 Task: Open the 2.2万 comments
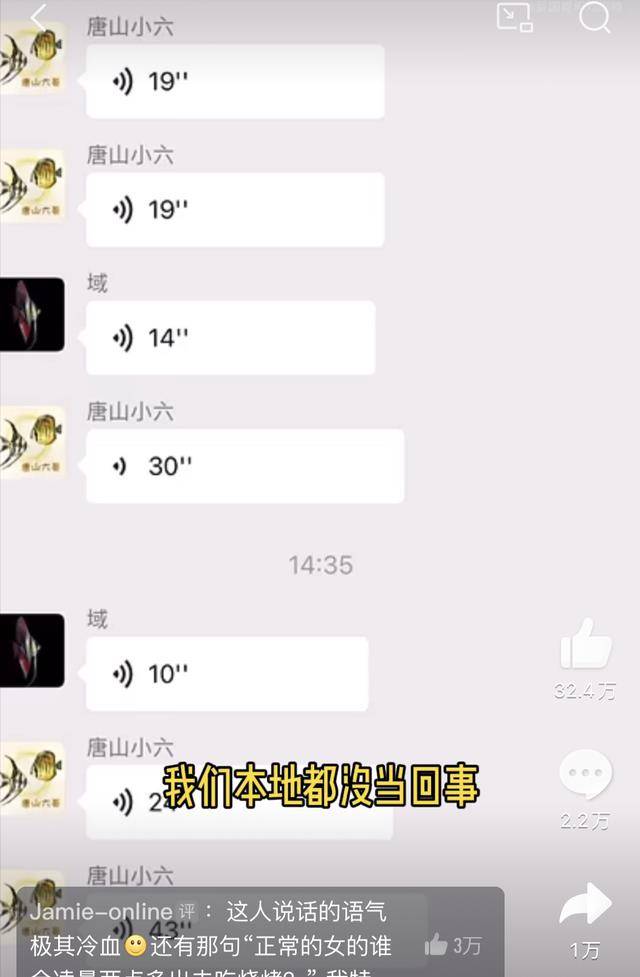[585, 775]
